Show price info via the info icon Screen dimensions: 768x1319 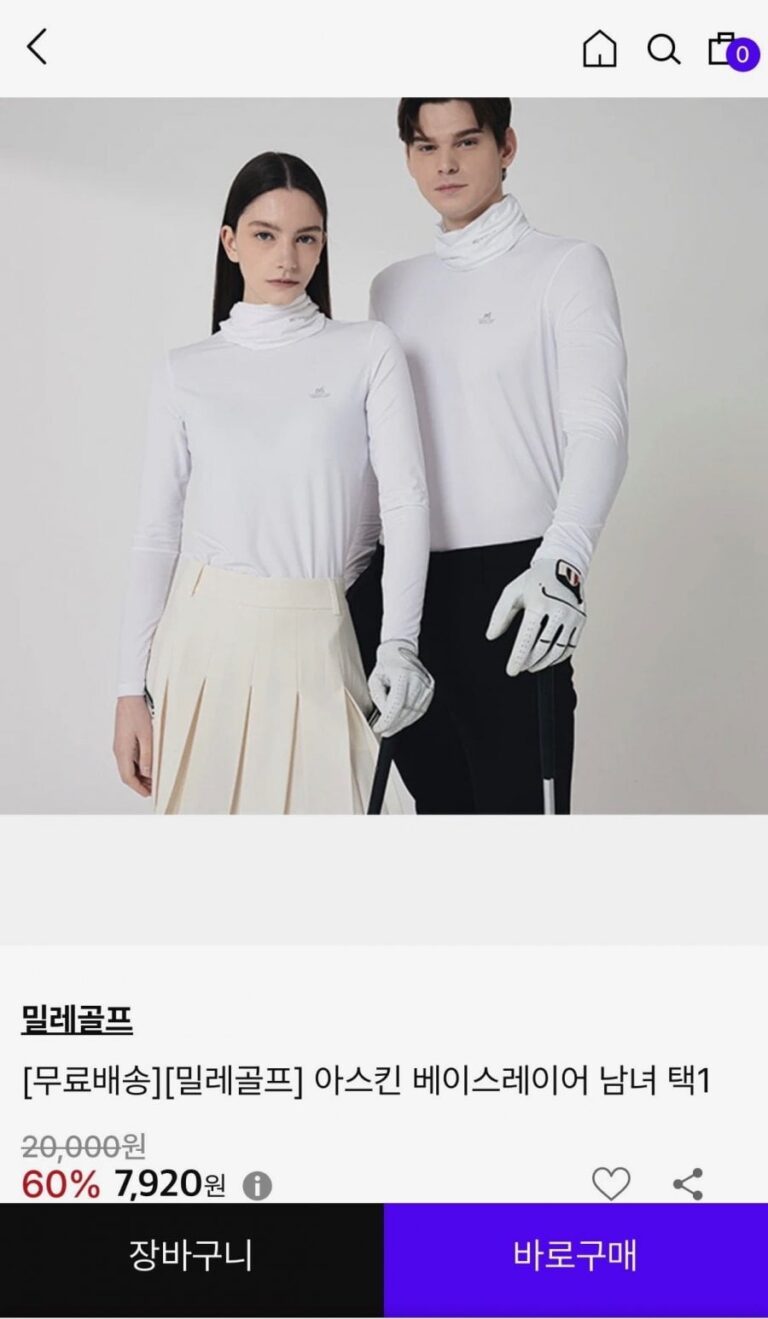click(x=257, y=1186)
